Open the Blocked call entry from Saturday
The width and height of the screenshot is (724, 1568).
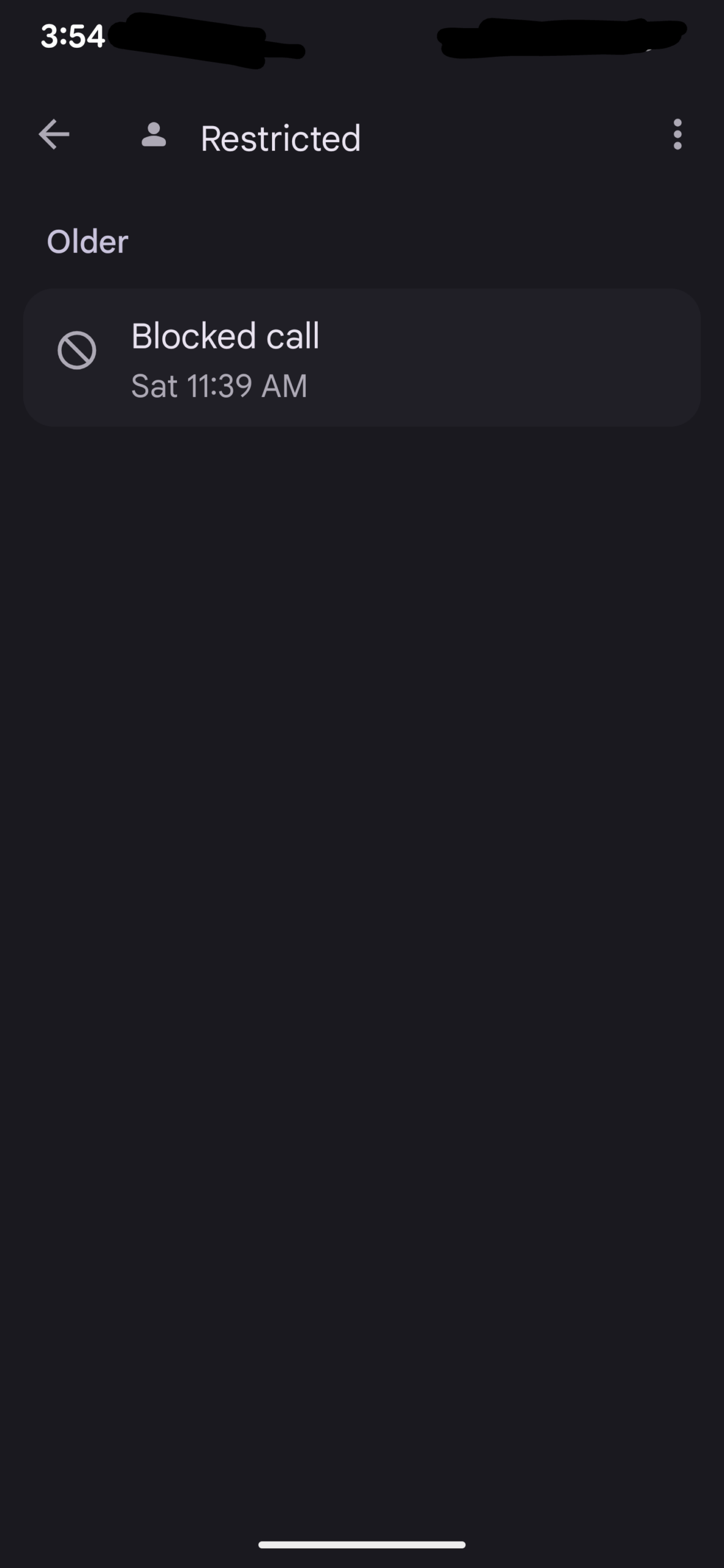361,358
